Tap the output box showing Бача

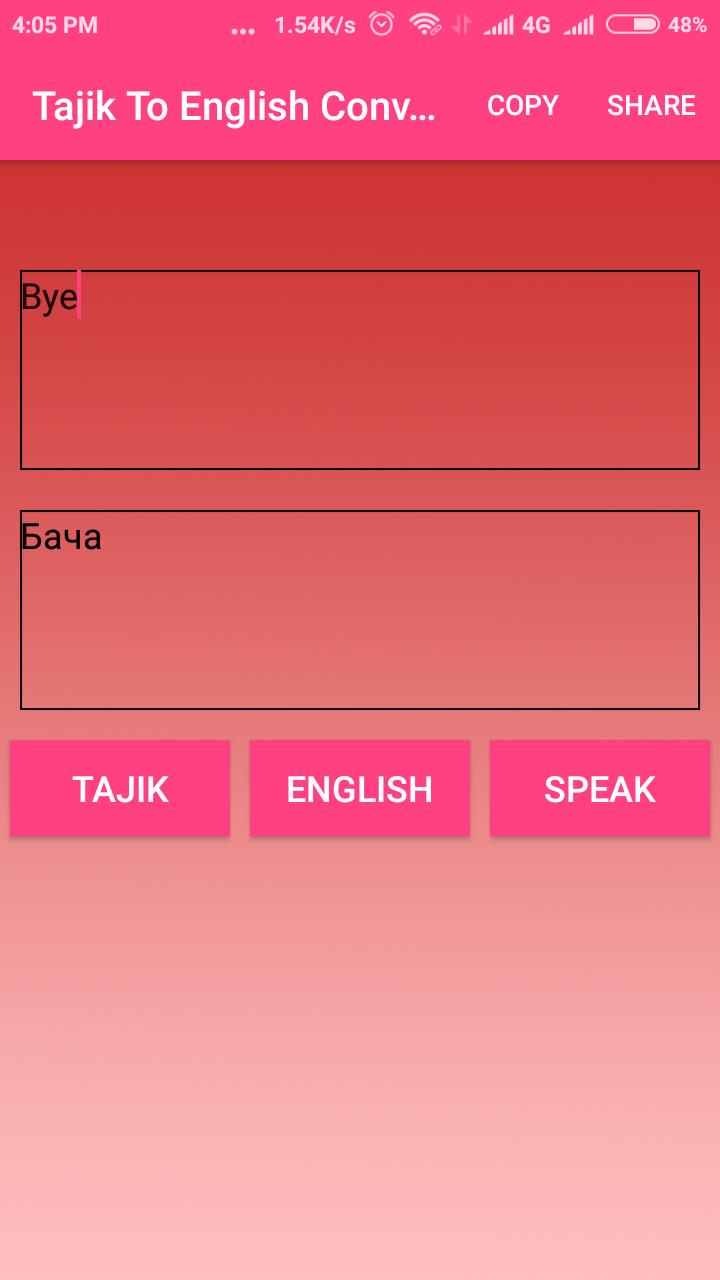point(360,610)
